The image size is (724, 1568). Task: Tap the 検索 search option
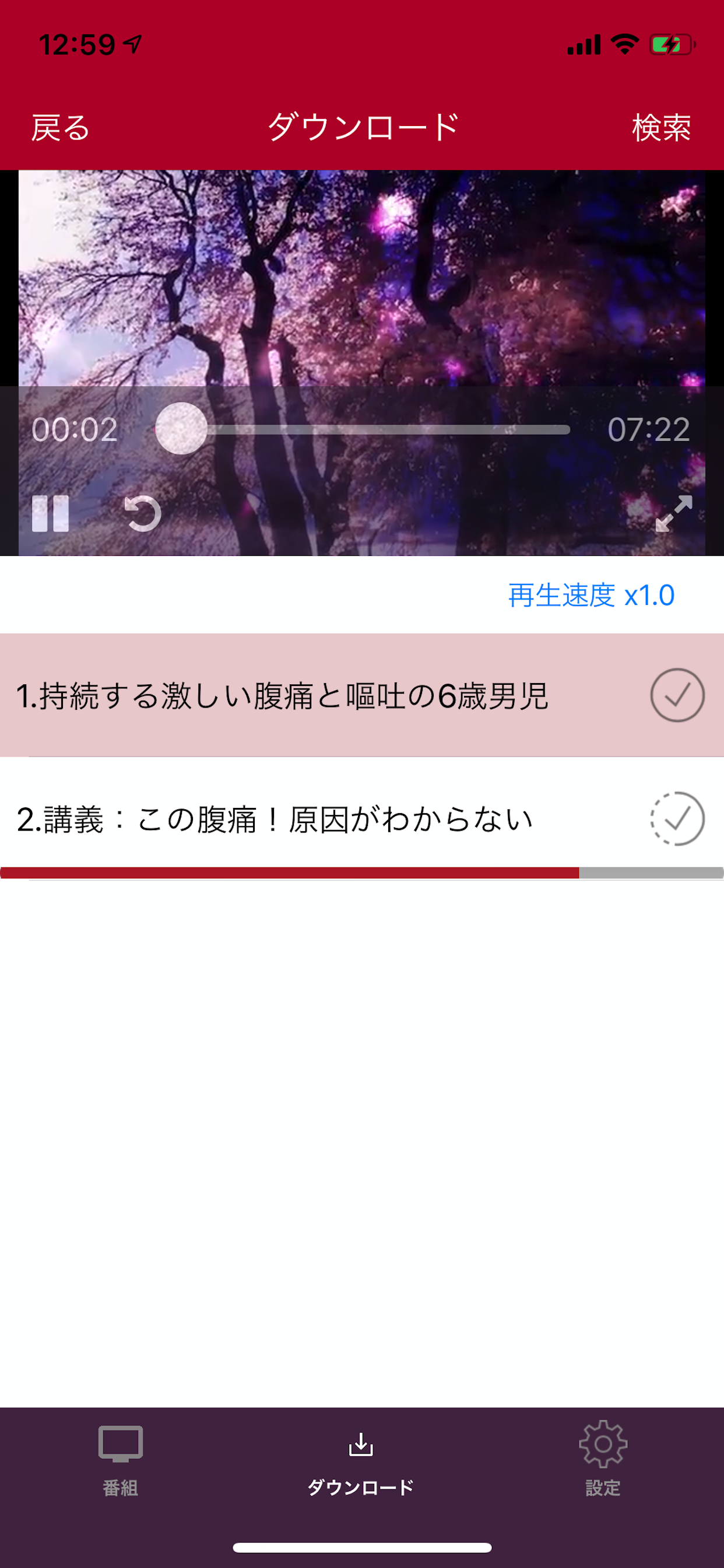[660, 127]
